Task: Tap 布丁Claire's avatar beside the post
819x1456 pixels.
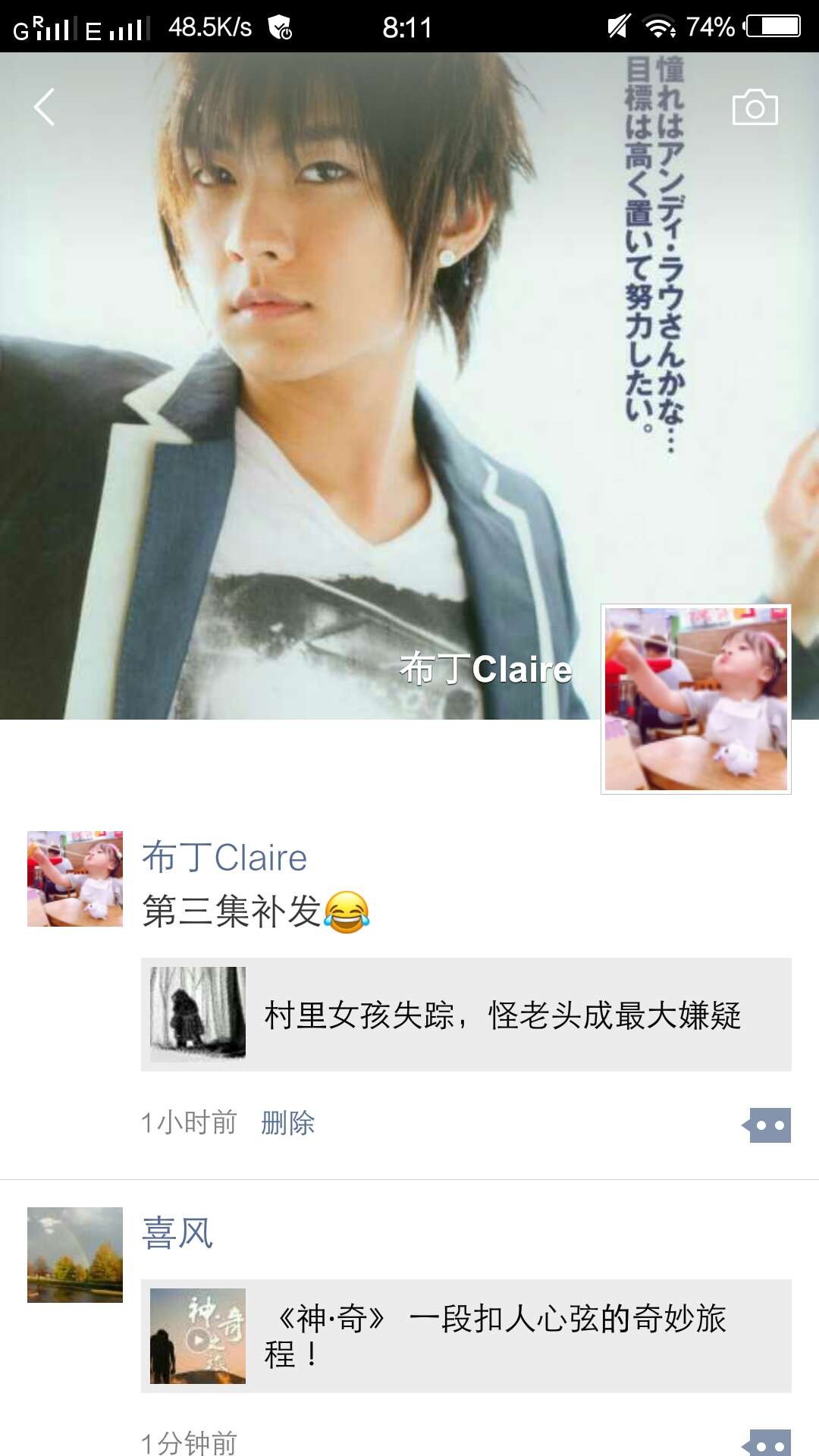Action: [x=75, y=879]
